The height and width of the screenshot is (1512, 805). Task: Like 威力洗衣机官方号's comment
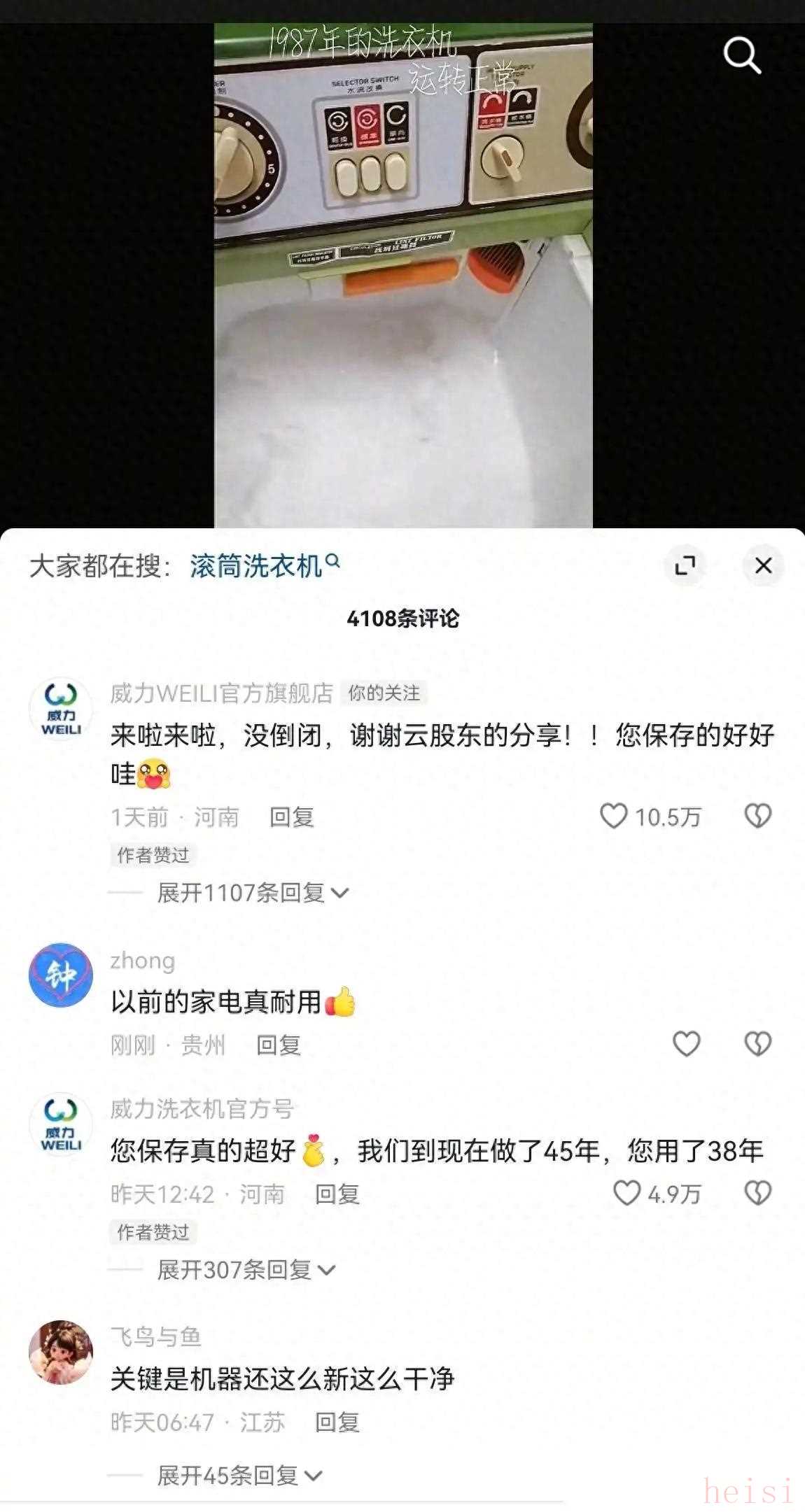[626, 1194]
